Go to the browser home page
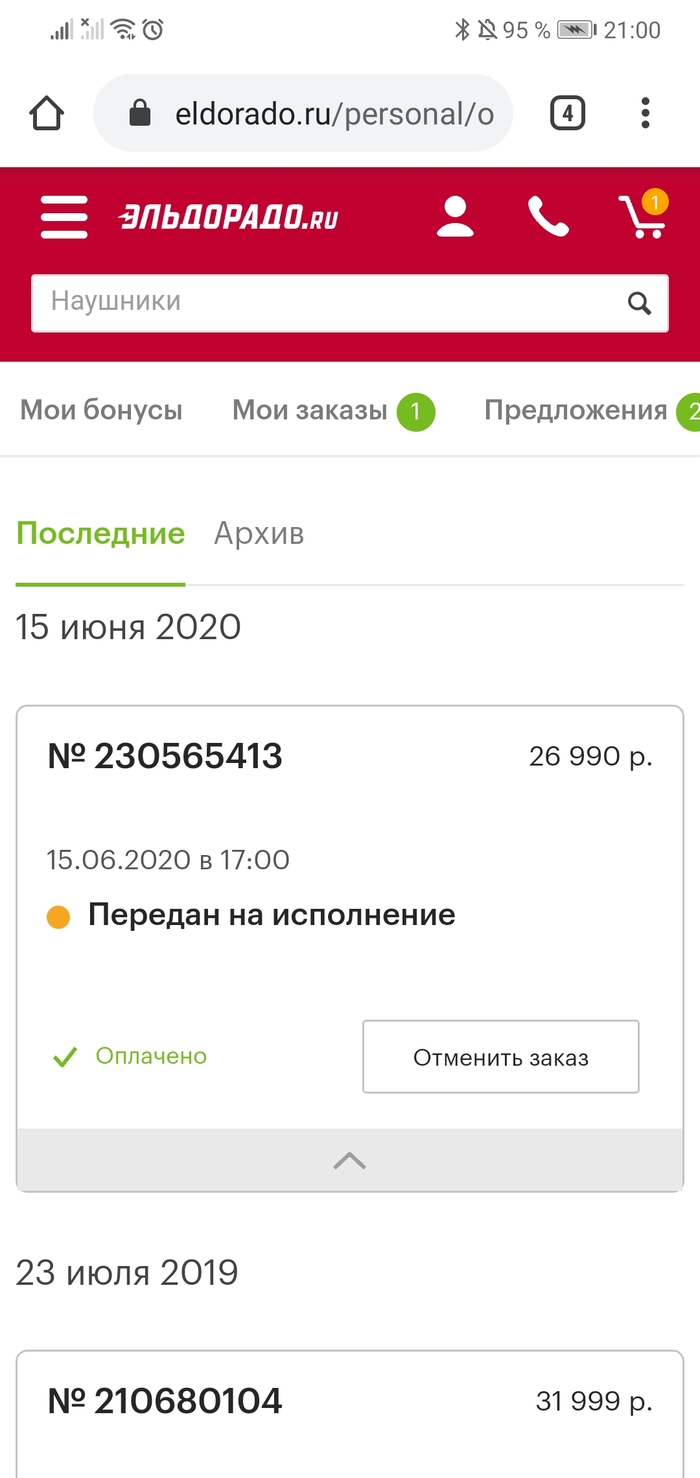 47,114
